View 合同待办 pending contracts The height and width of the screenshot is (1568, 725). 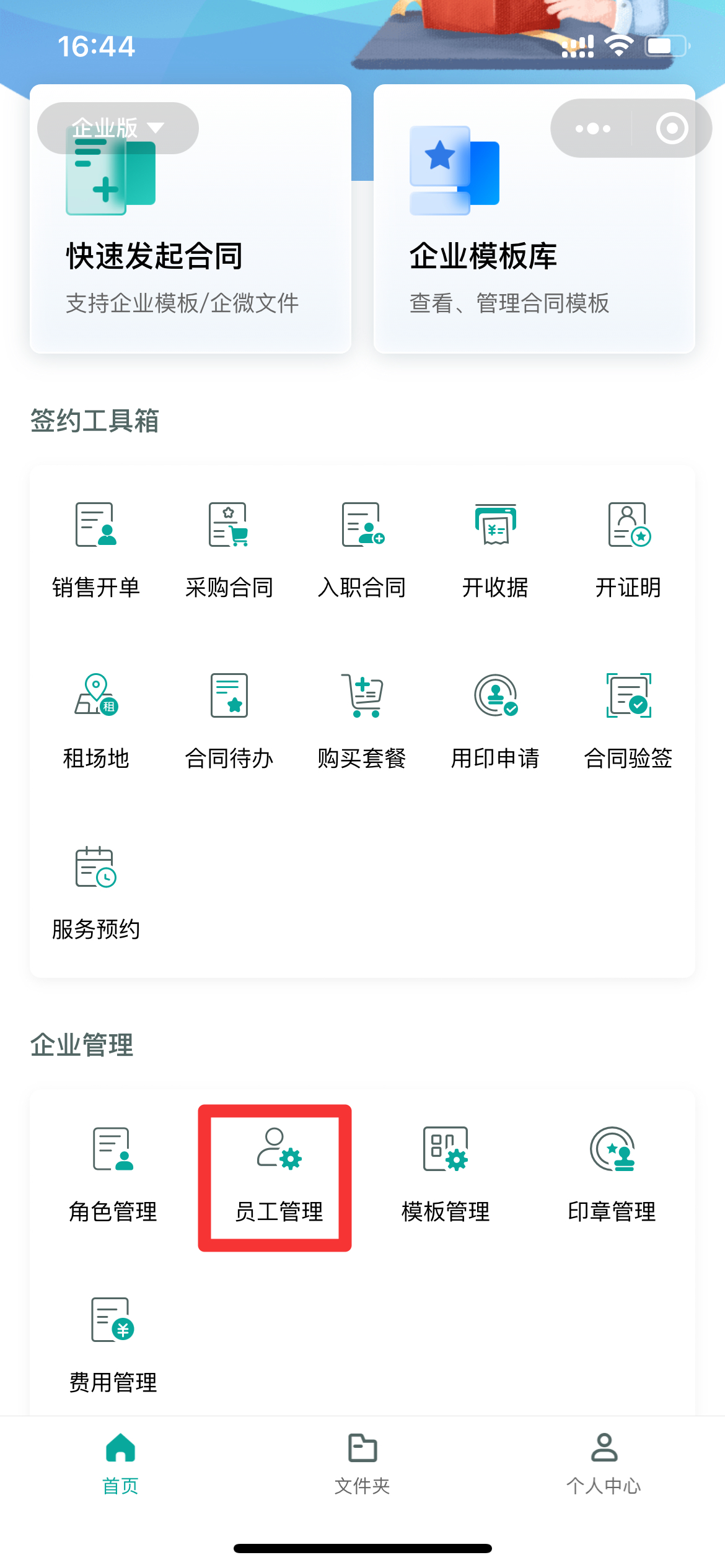229,721
